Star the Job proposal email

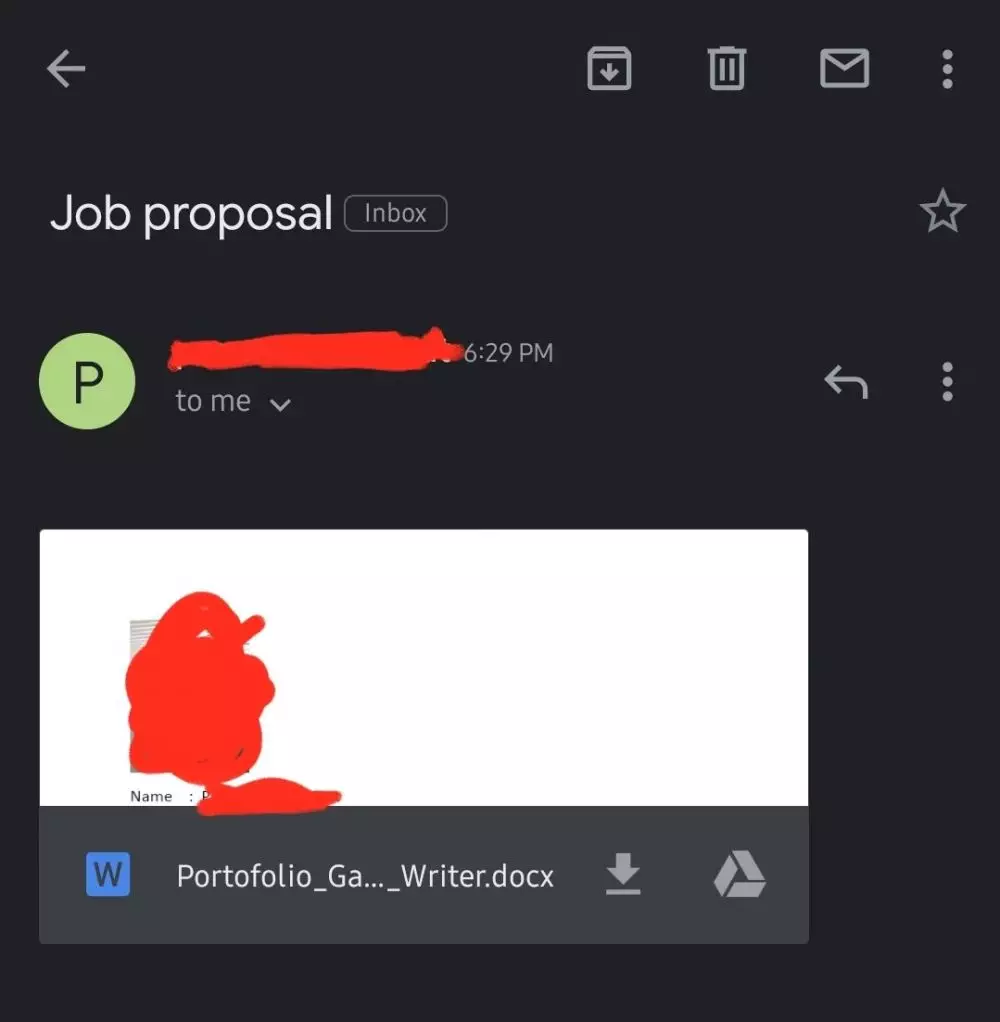pos(941,212)
